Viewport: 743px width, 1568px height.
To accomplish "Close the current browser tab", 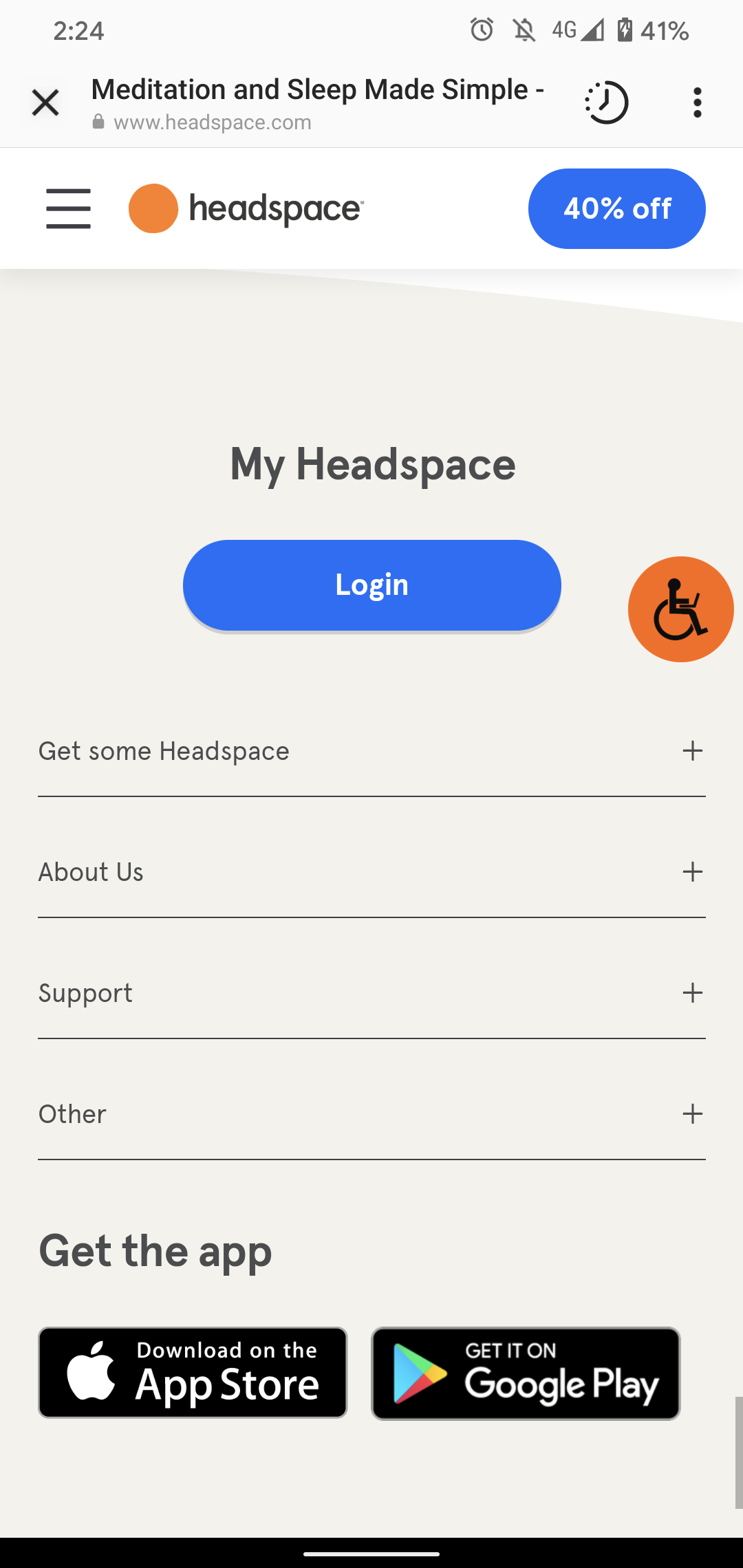I will coord(45,102).
